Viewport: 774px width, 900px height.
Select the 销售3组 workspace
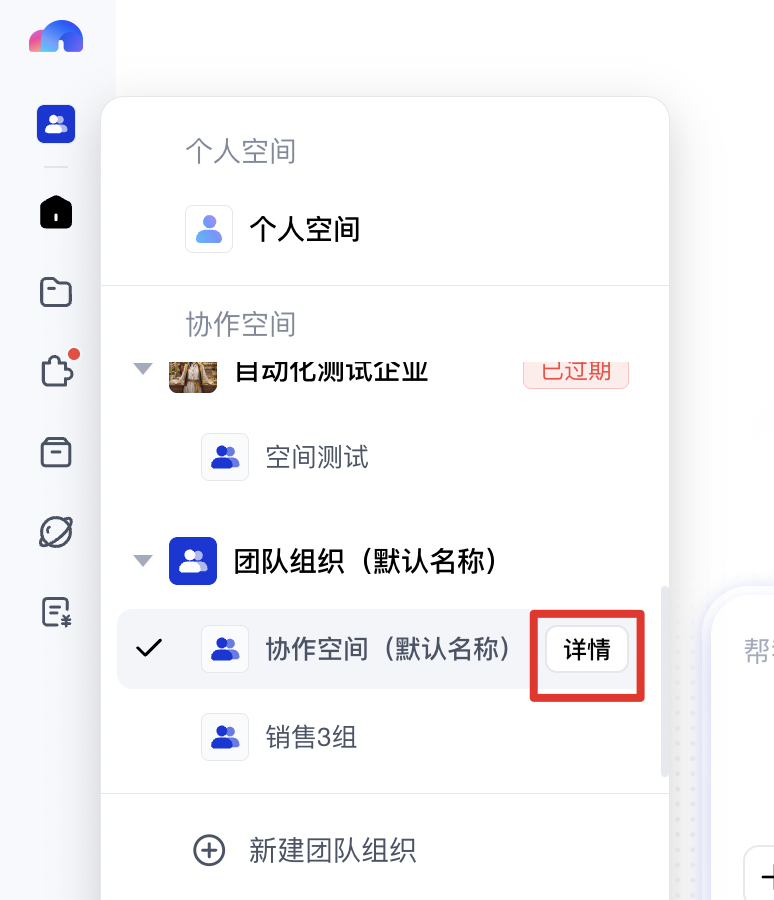(385, 737)
